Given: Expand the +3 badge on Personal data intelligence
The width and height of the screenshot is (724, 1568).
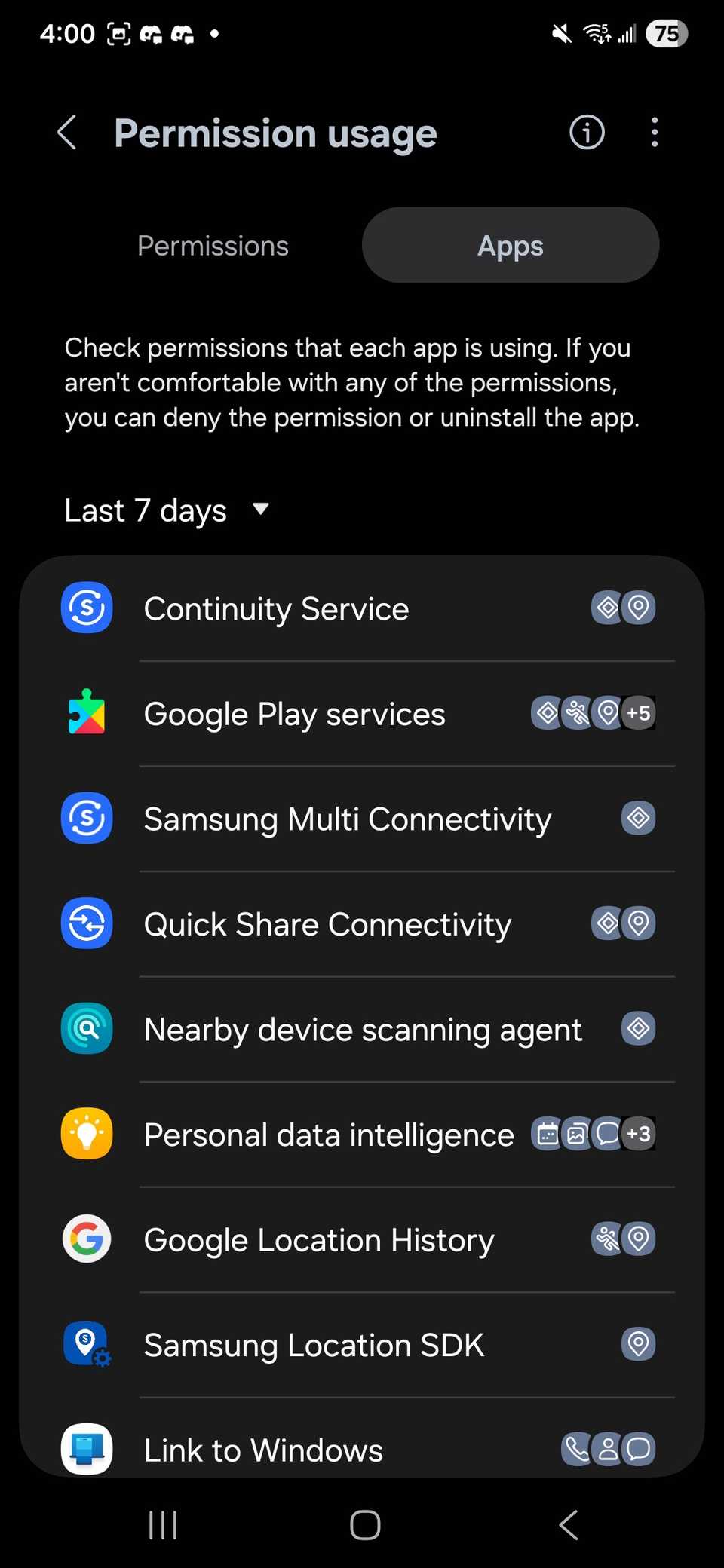Looking at the screenshot, I should point(639,1134).
